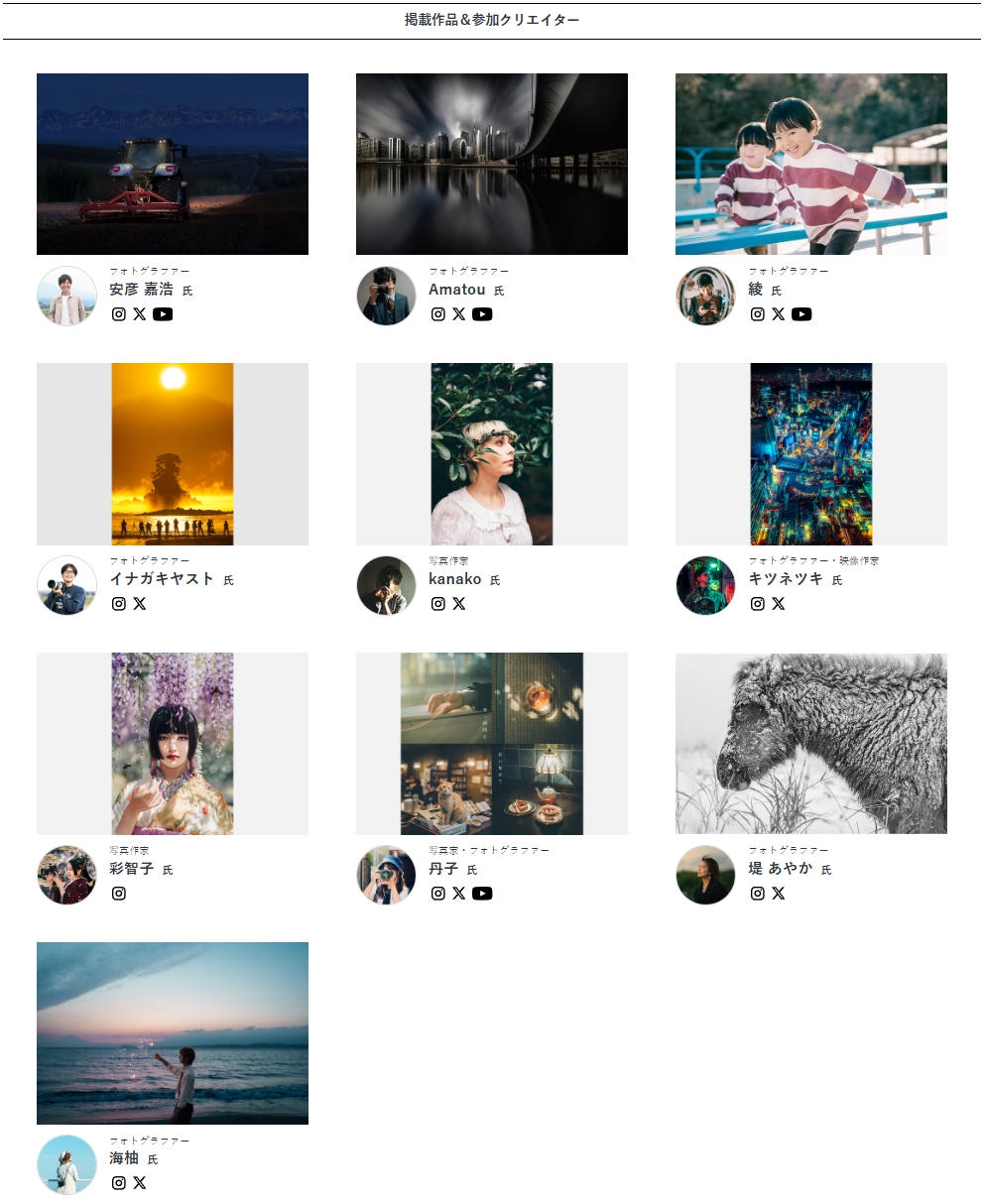Open 堤 あやか's Instagram profile
This screenshot has height=1204, width=984.
click(758, 894)
